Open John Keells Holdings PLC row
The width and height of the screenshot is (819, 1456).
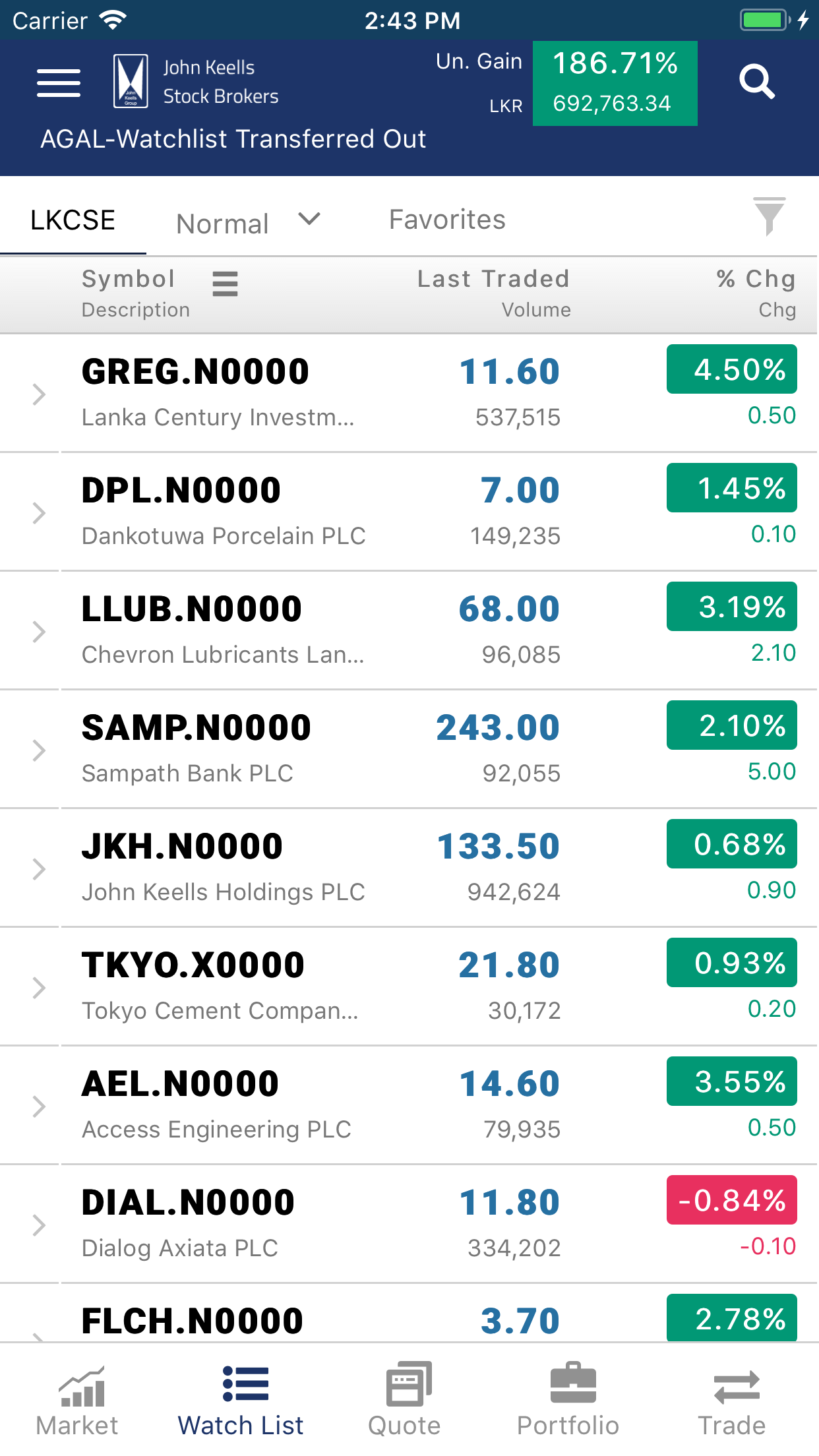click(x=409, y=868)
